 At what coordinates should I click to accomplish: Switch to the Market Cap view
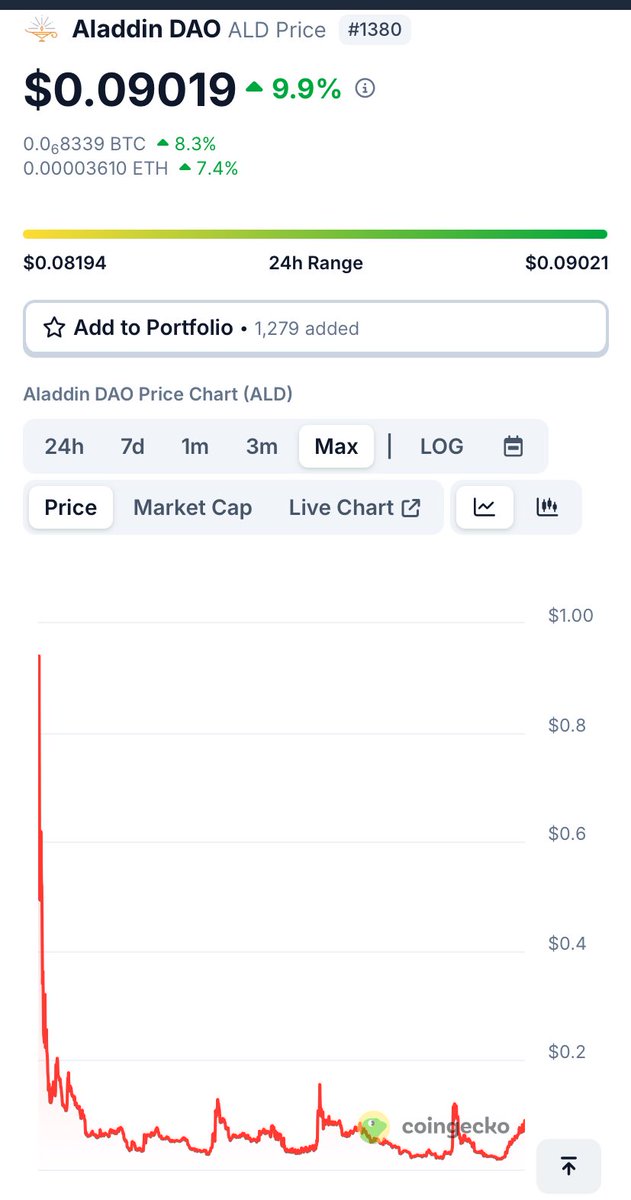(x=193, y=507)
